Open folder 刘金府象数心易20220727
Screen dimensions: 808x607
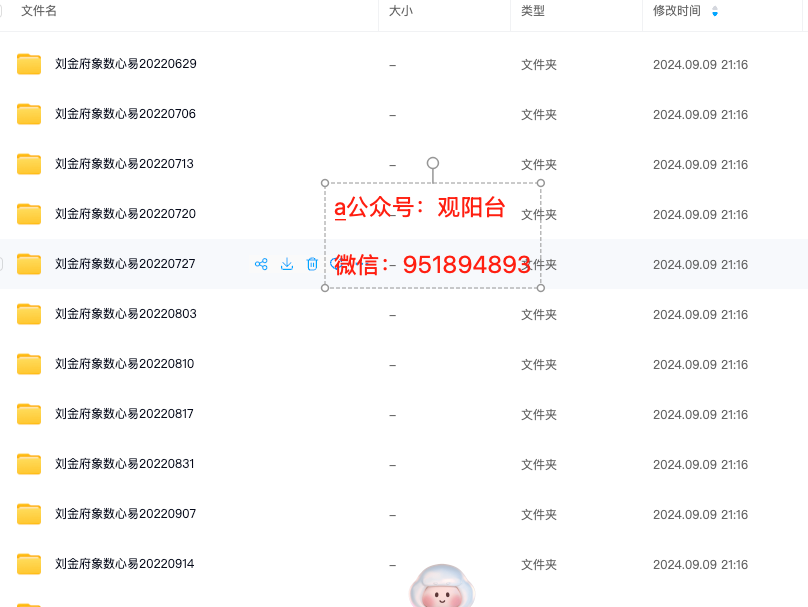pyautogui.click(x=125, y=264)
